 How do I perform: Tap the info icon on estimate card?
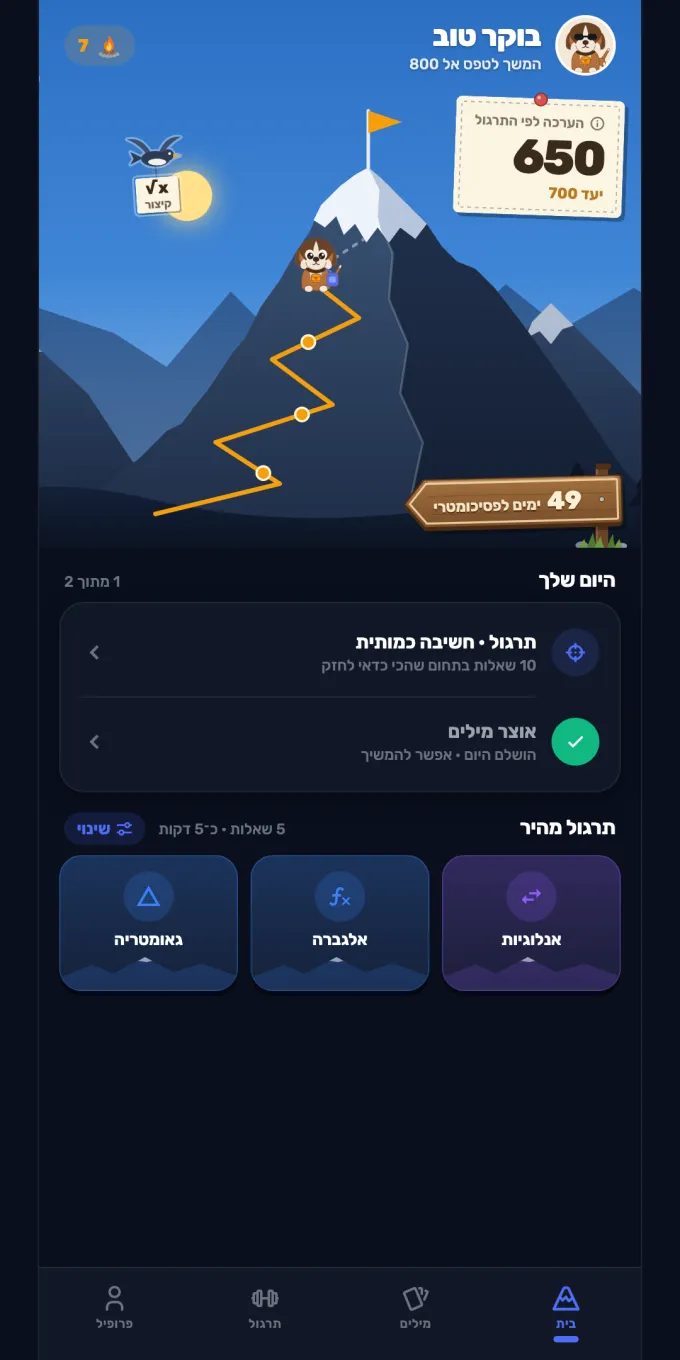coord(597,123)
